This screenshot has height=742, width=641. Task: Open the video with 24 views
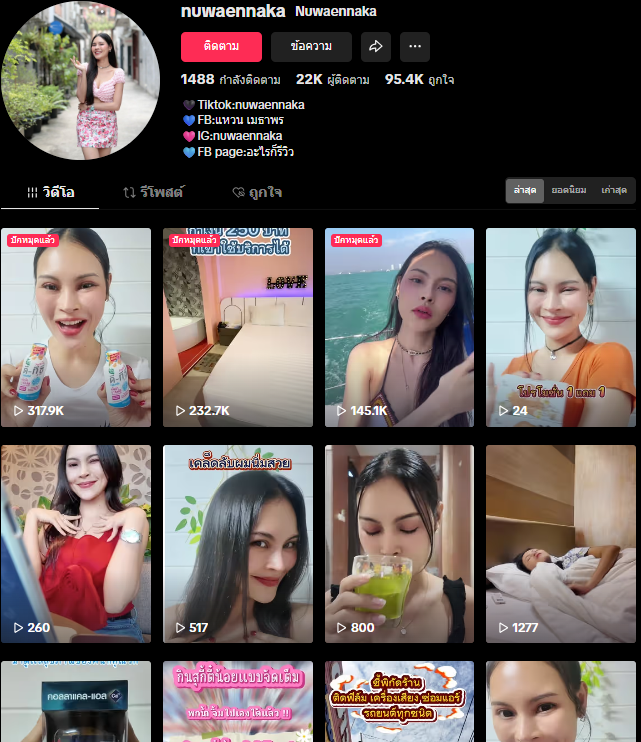pos(560,327)
